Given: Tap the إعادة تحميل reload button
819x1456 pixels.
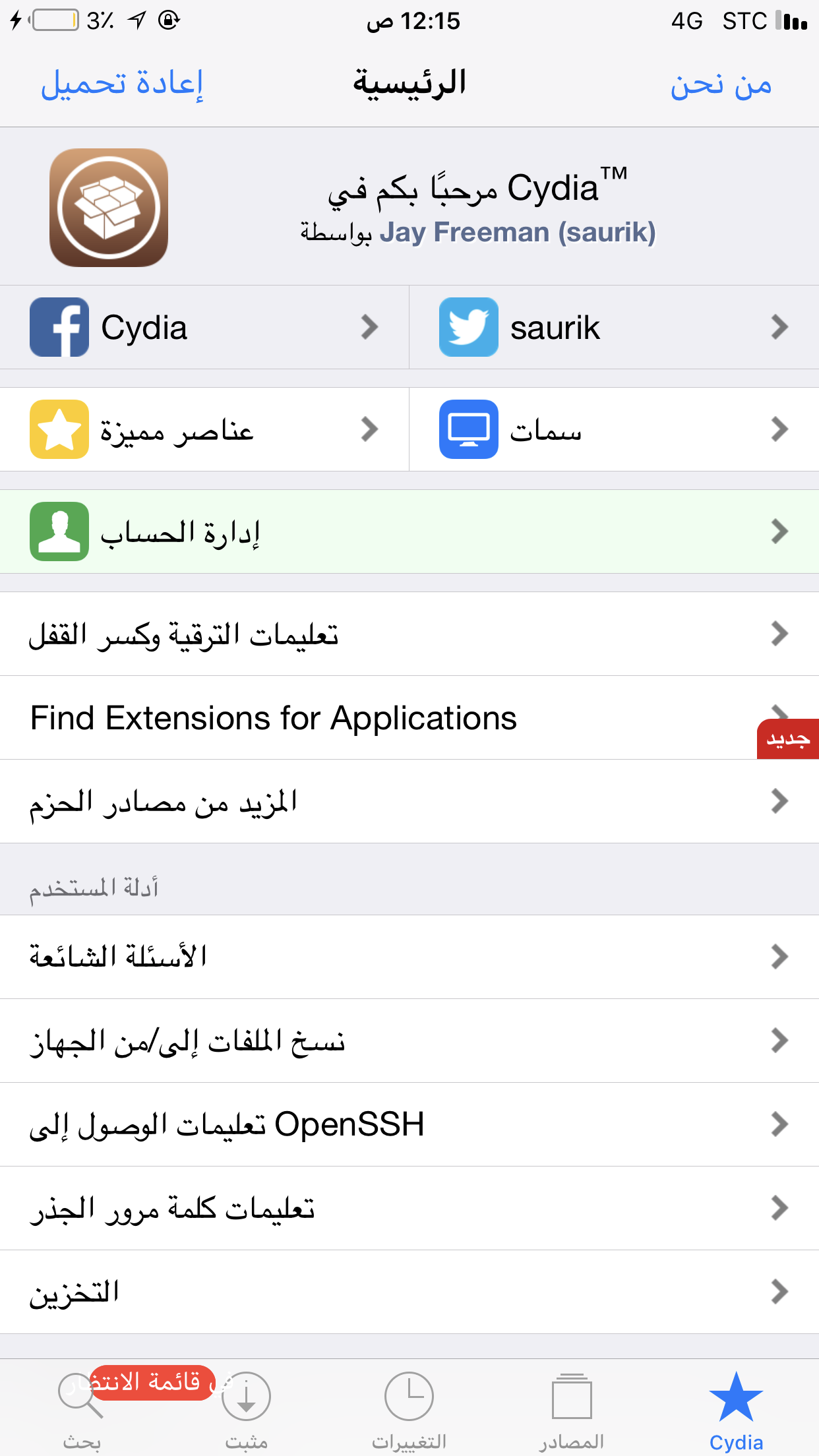Looking at the screenshot, I should point(122,84).
